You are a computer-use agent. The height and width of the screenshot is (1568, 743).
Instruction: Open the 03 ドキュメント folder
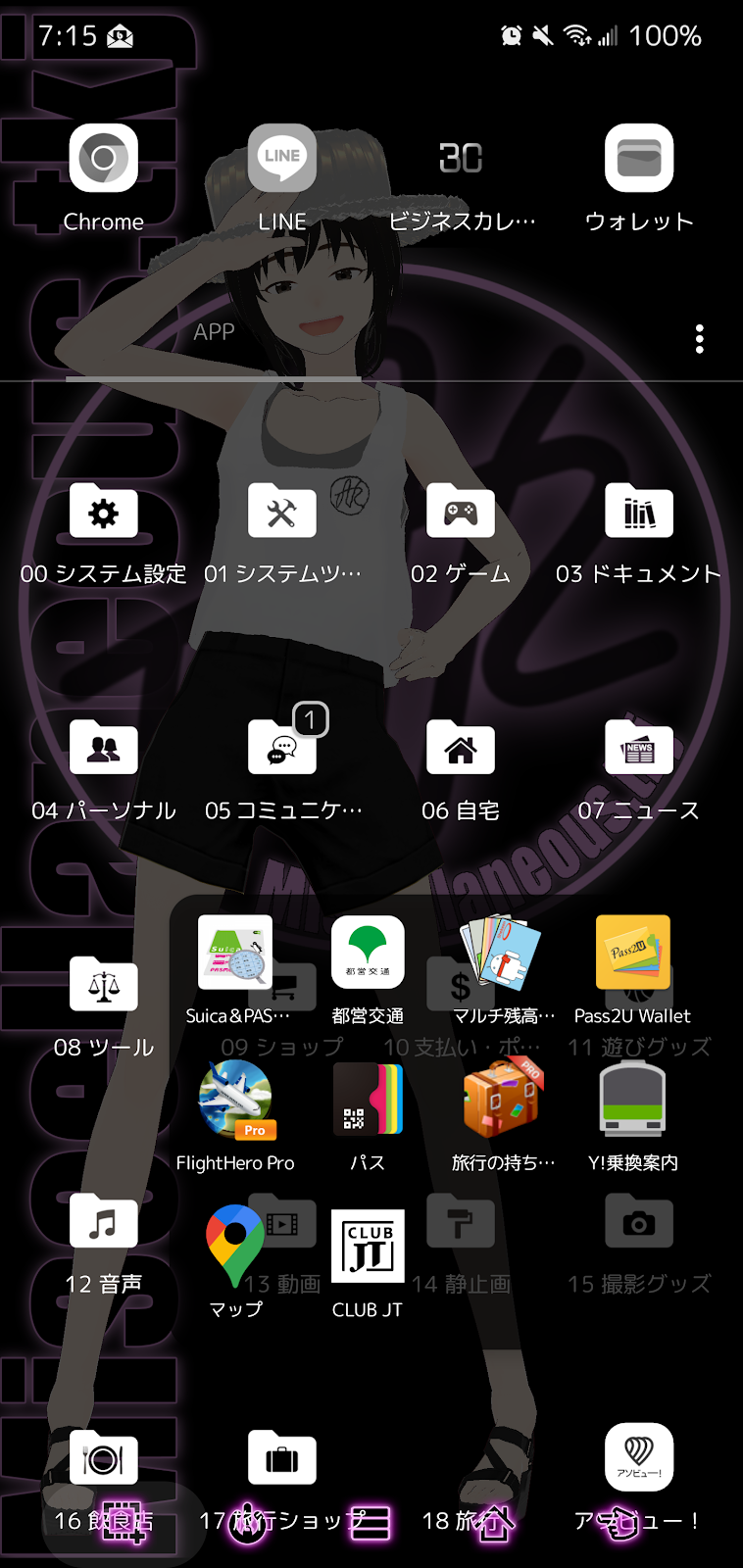638,514
